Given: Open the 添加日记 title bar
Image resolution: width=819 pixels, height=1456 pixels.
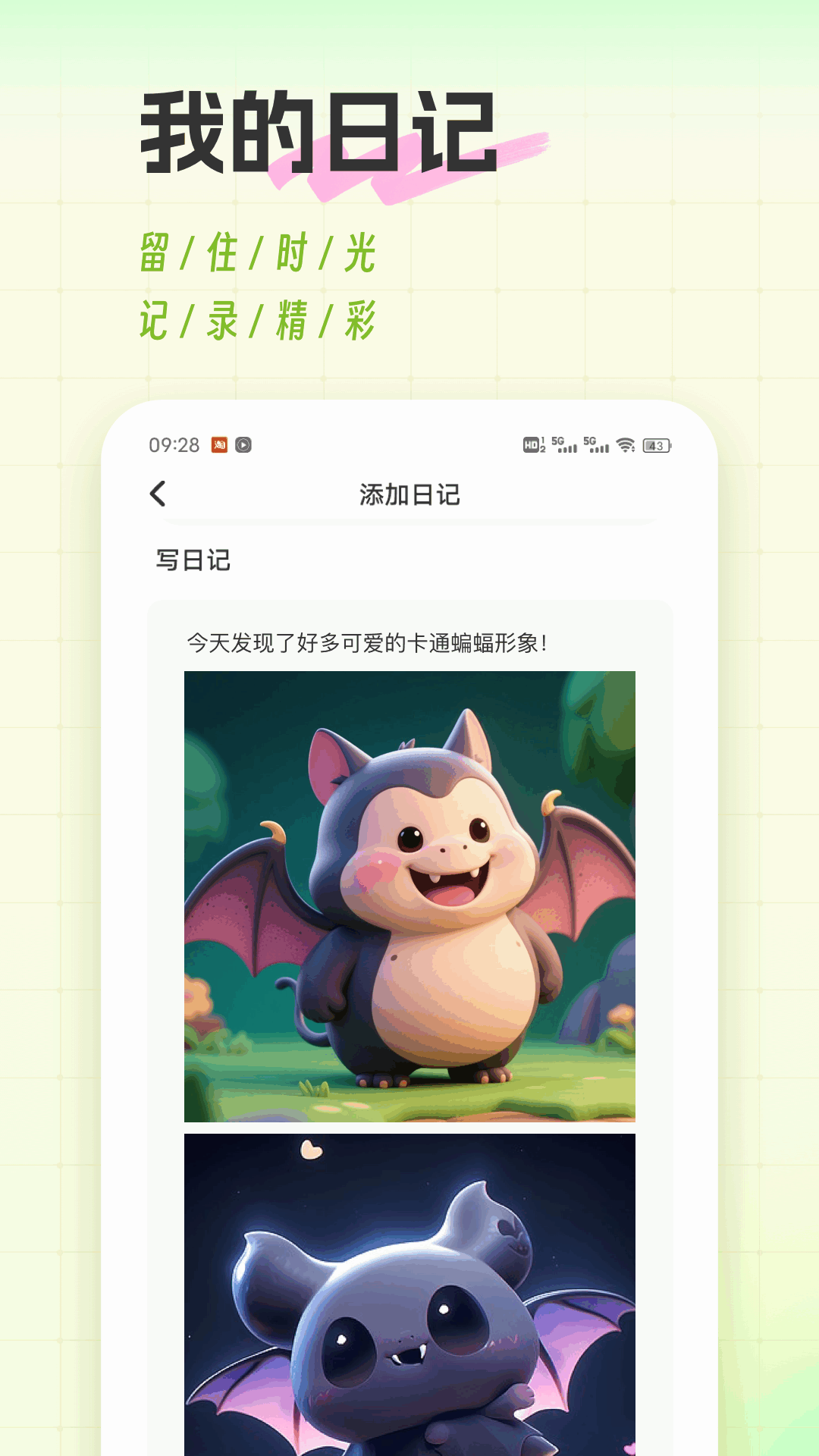Looking at the screenshot, I should click(x=409, y=493).
